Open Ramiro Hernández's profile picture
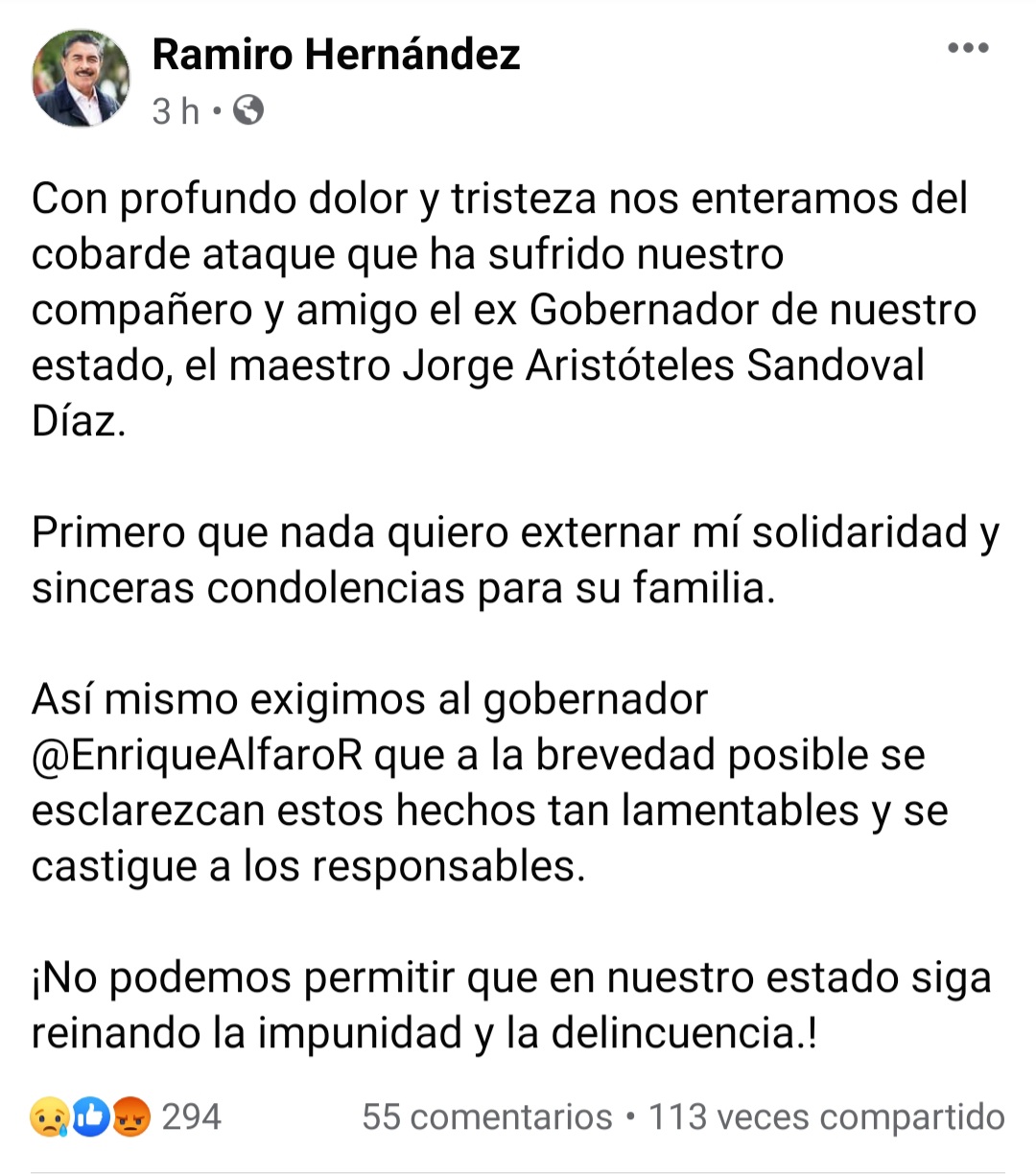1036x1174 pixels. (81, 78)
